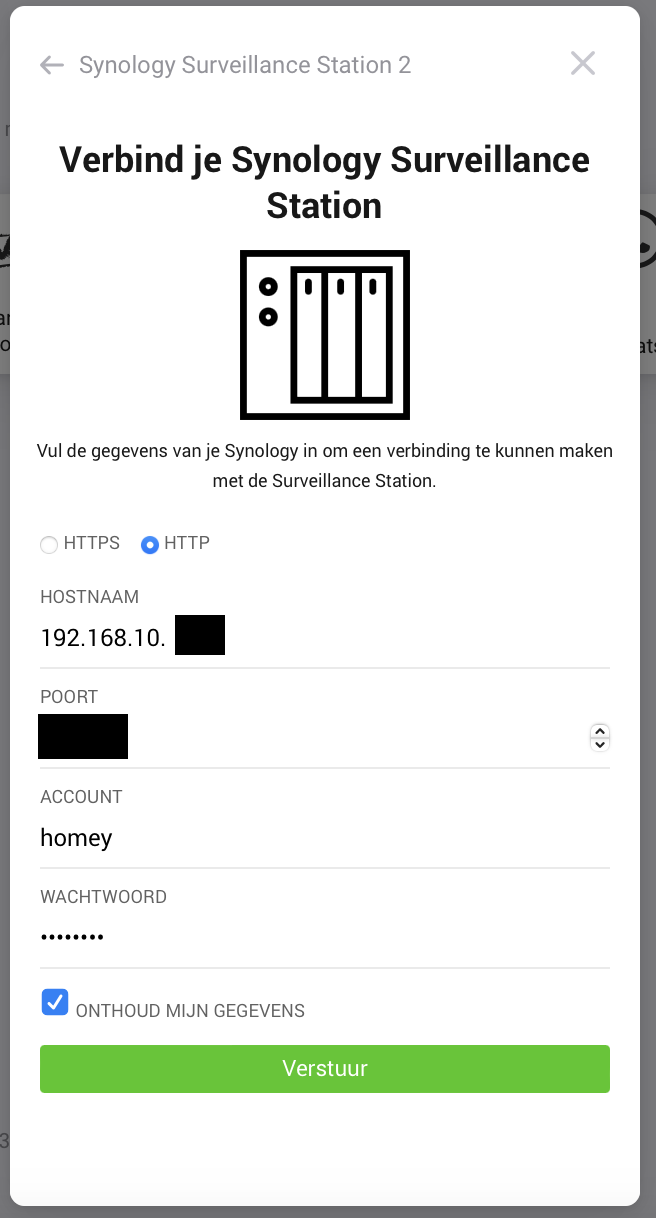The height and width of the screenshot is (1218, 656).
Task: Select the HTTP protocol option
Action: tap(150, 545)
